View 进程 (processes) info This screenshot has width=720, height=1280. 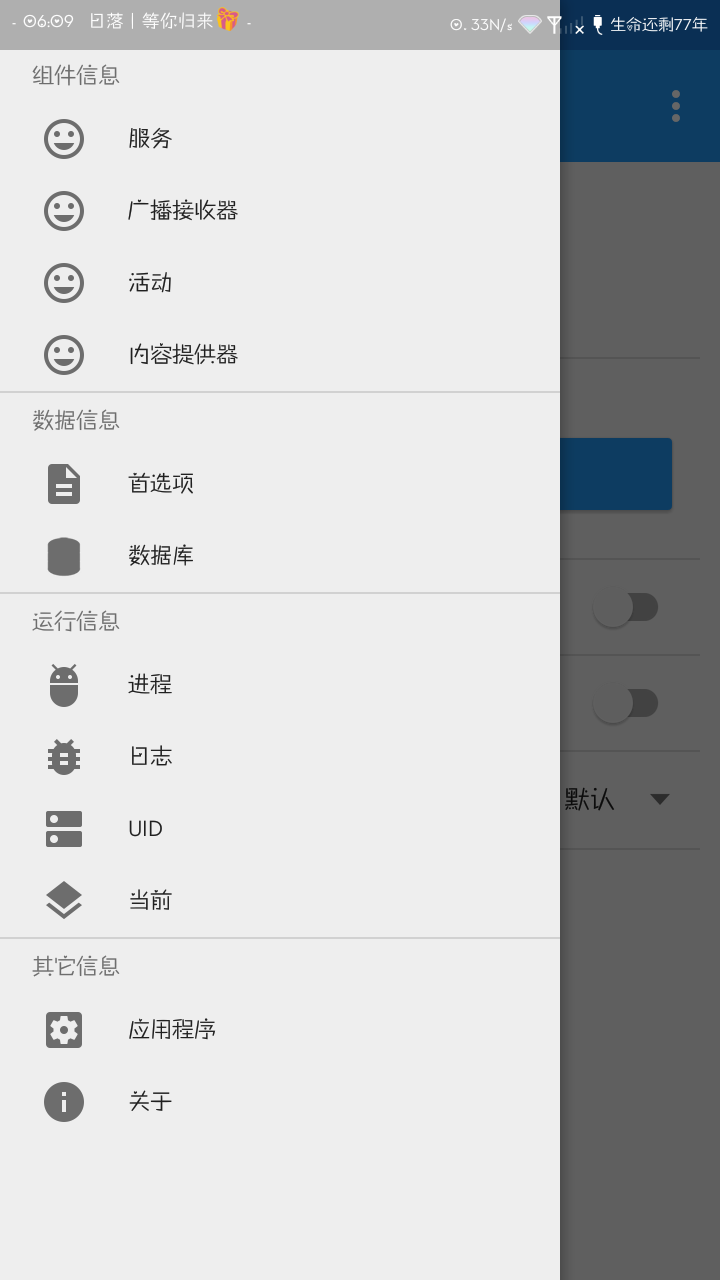coord(280,684)
